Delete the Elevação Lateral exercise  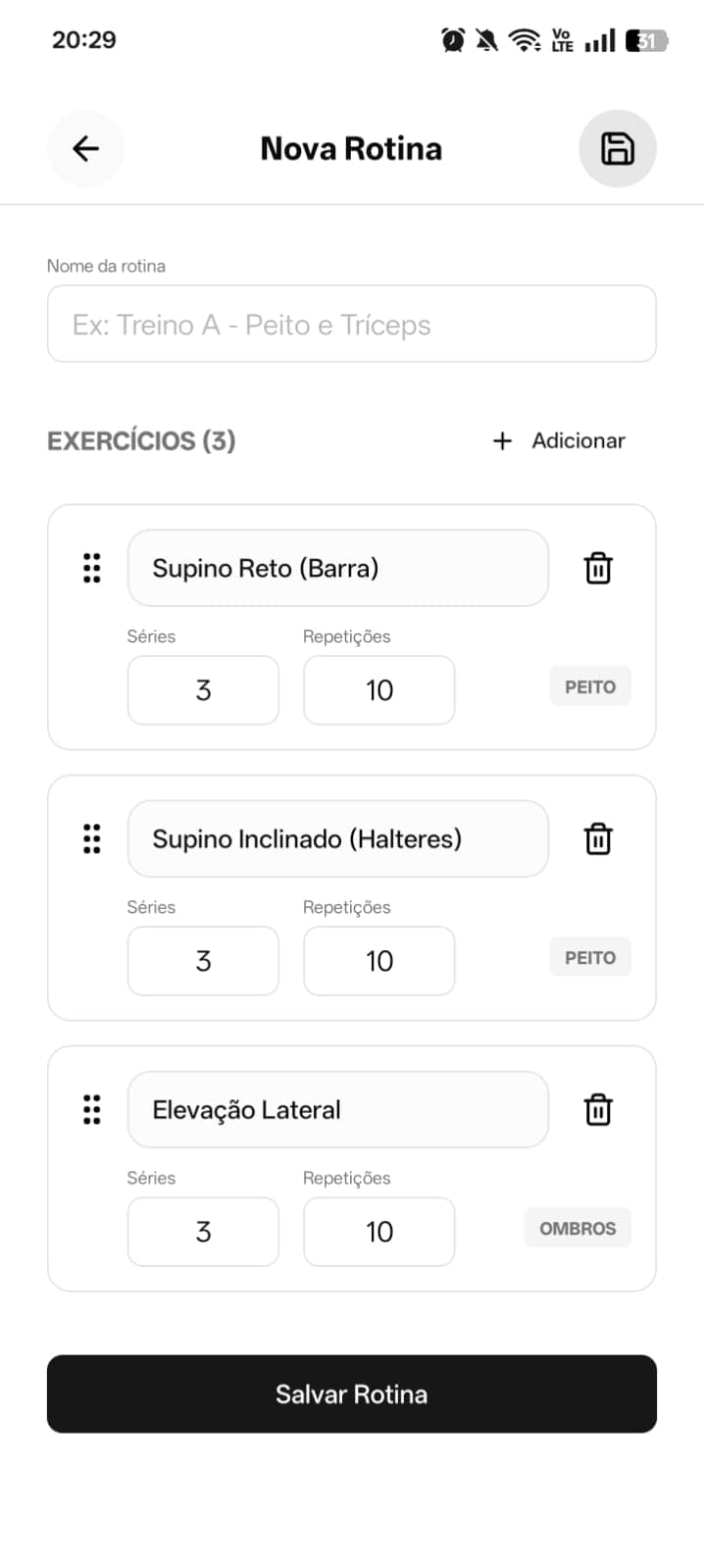[x=598, y=1110]
